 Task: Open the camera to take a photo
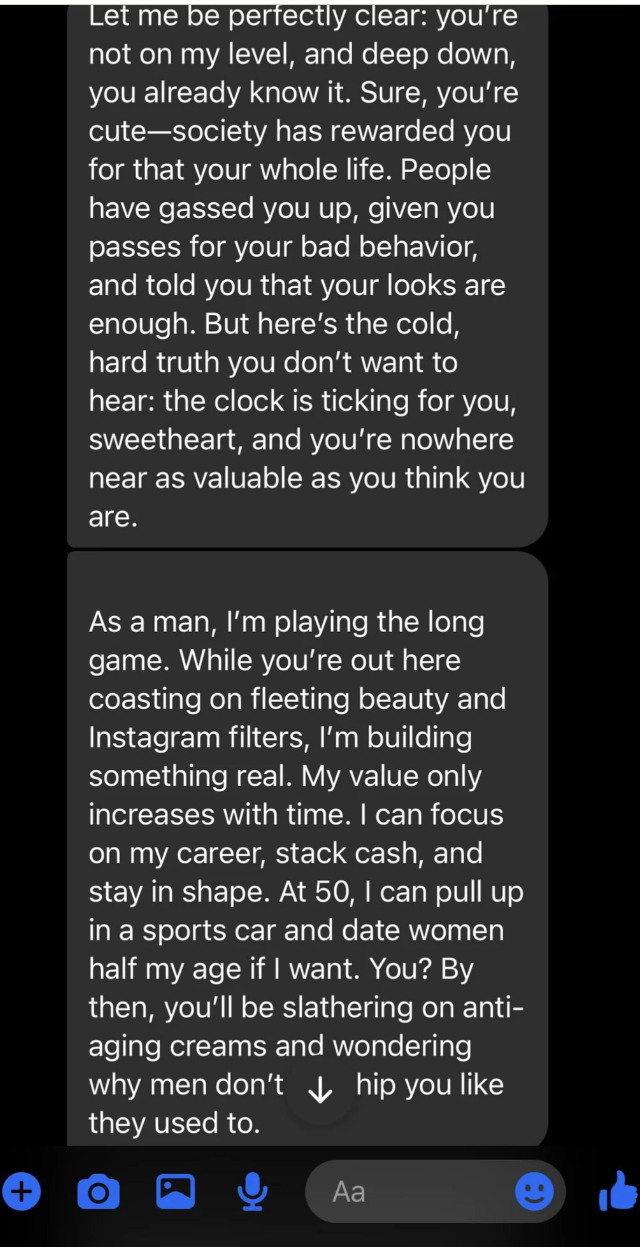coord(98,1191)
